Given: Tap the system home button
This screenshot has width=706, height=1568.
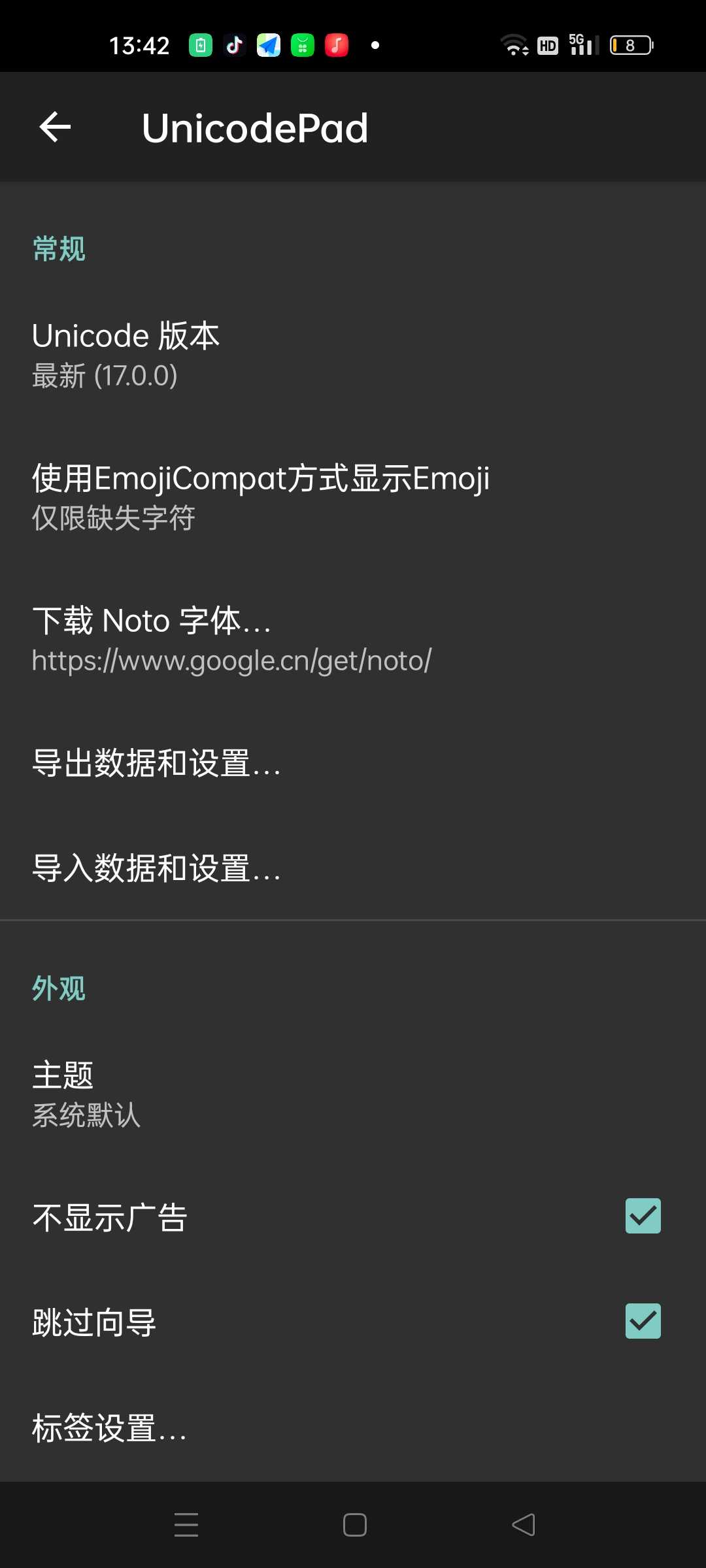Looking at the screenshot, I should pyautogui.click(x=354, y=1525).
